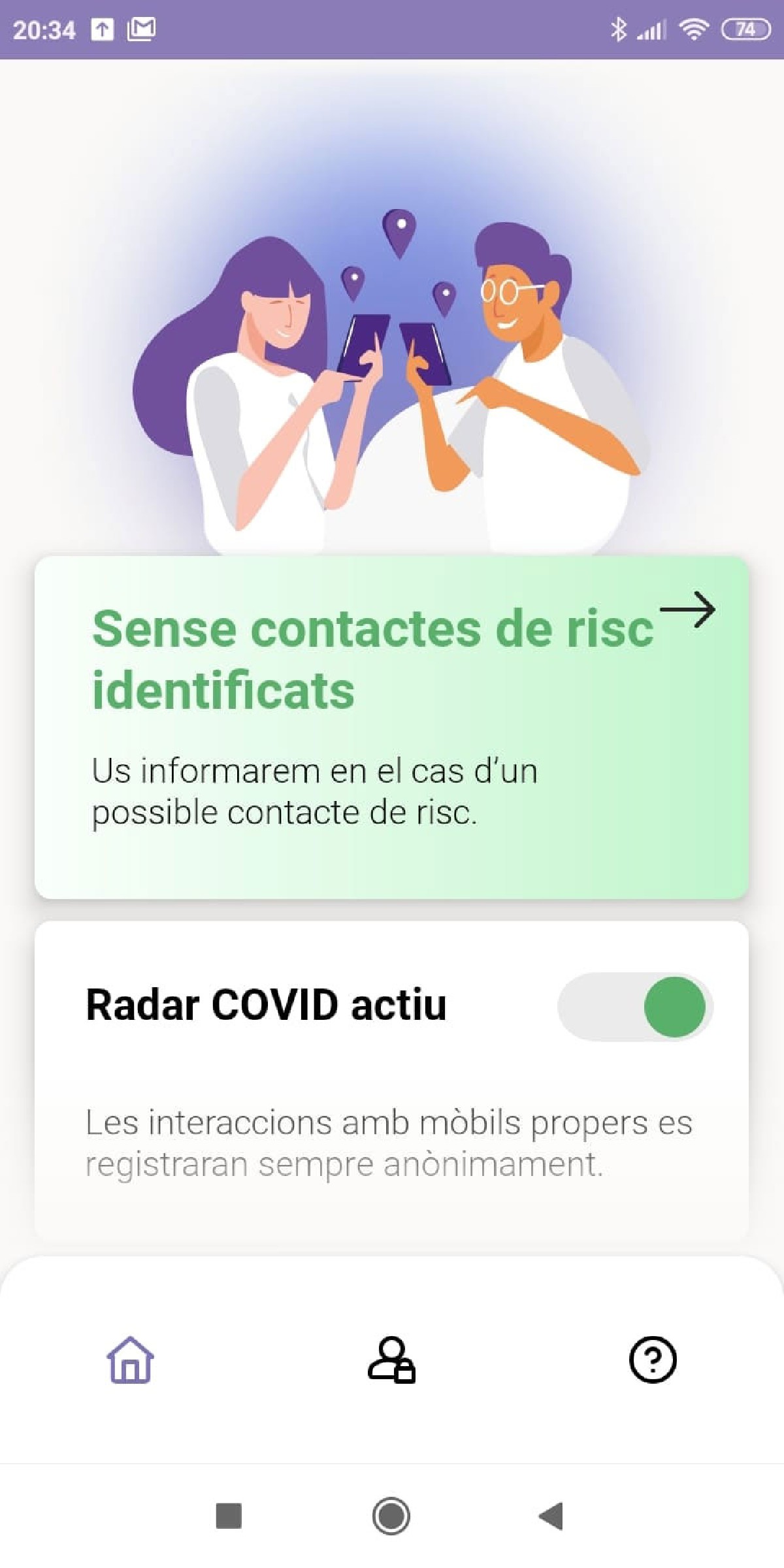Toggle the Radar COVID actiu switch
Image resolution: width=784 pixels, height=1568 pixels.
tap(634, 1006)
